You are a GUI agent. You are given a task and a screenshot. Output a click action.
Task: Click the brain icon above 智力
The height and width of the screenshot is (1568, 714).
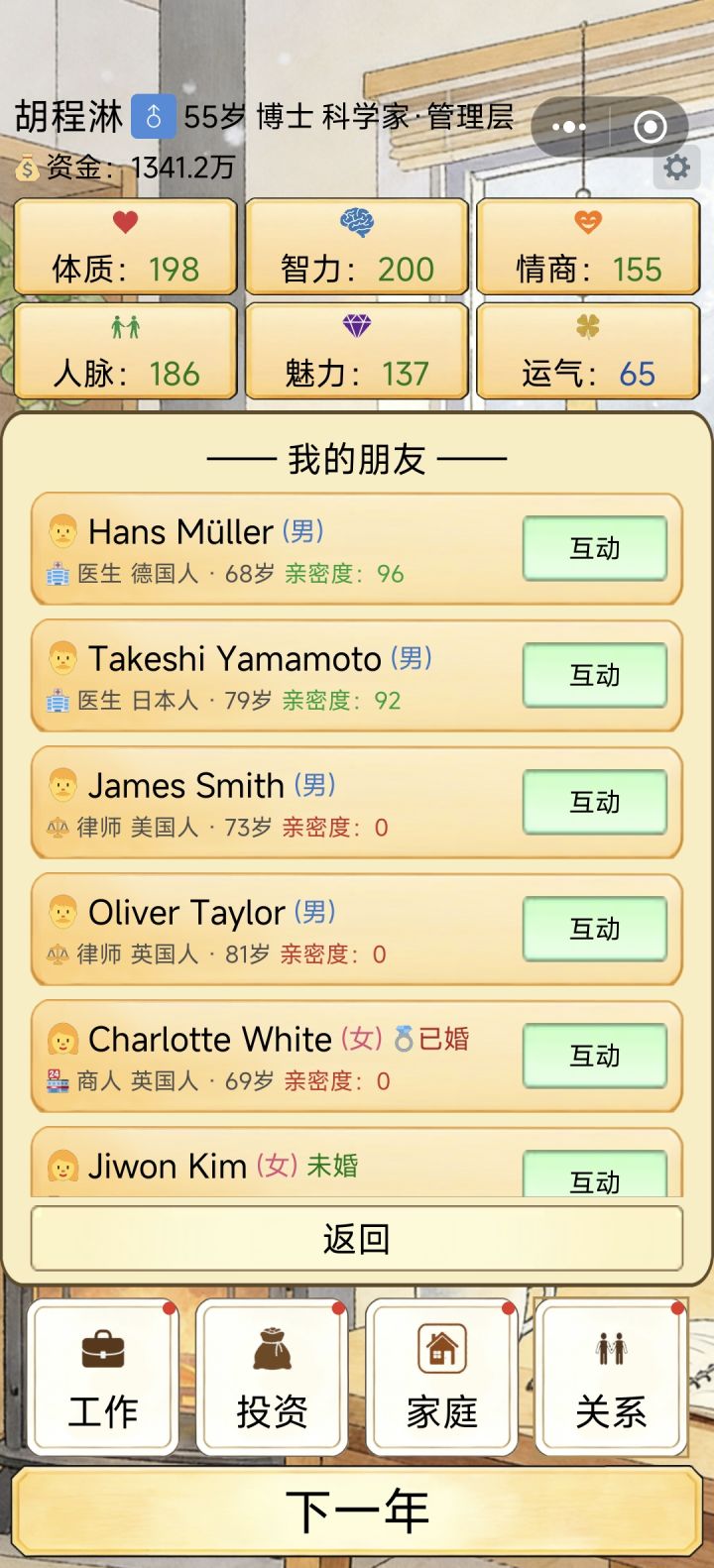point(356,225)
